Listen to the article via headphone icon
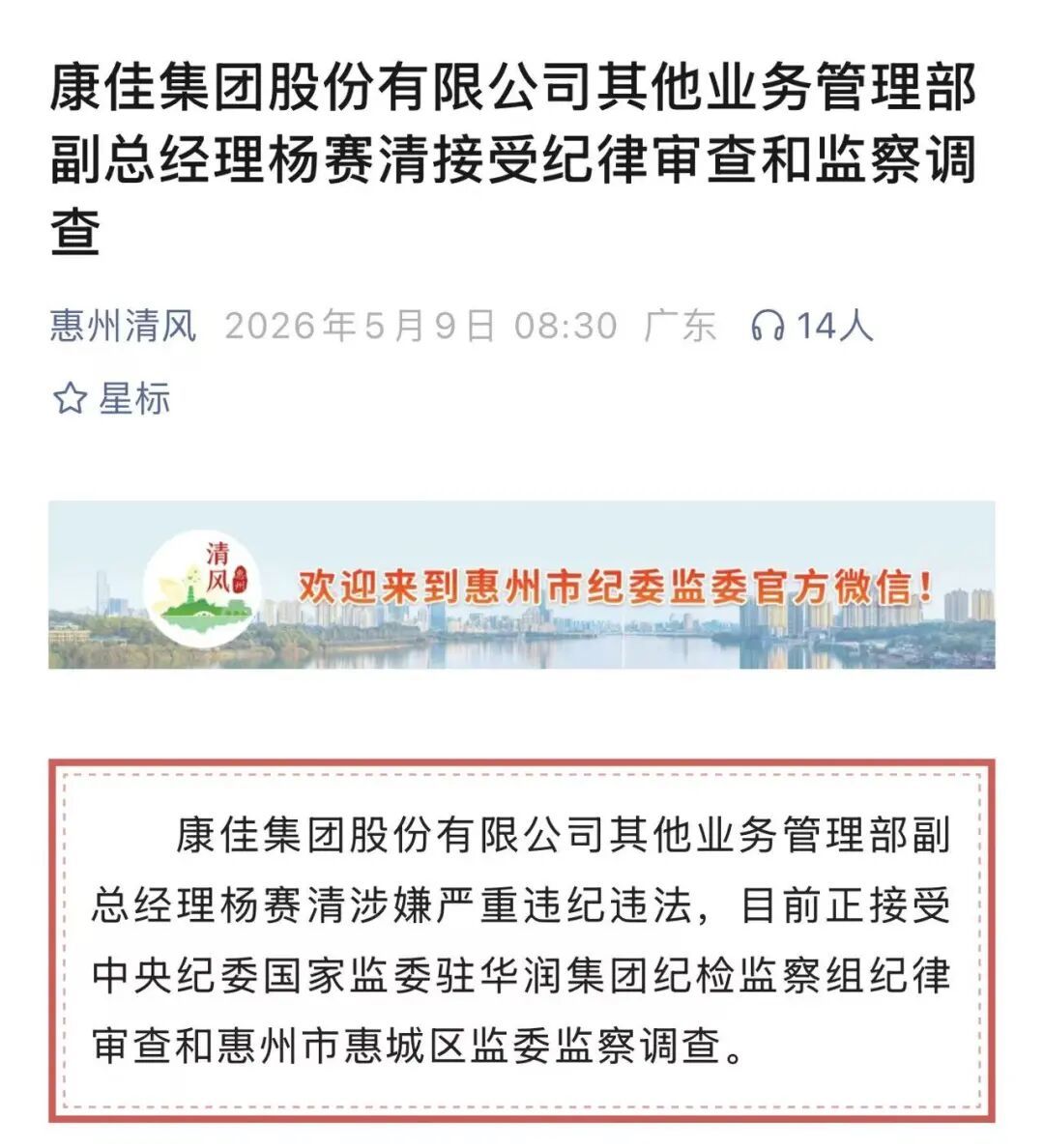The width and height of the screenshot is (1044, 1148). click(768, 326)
